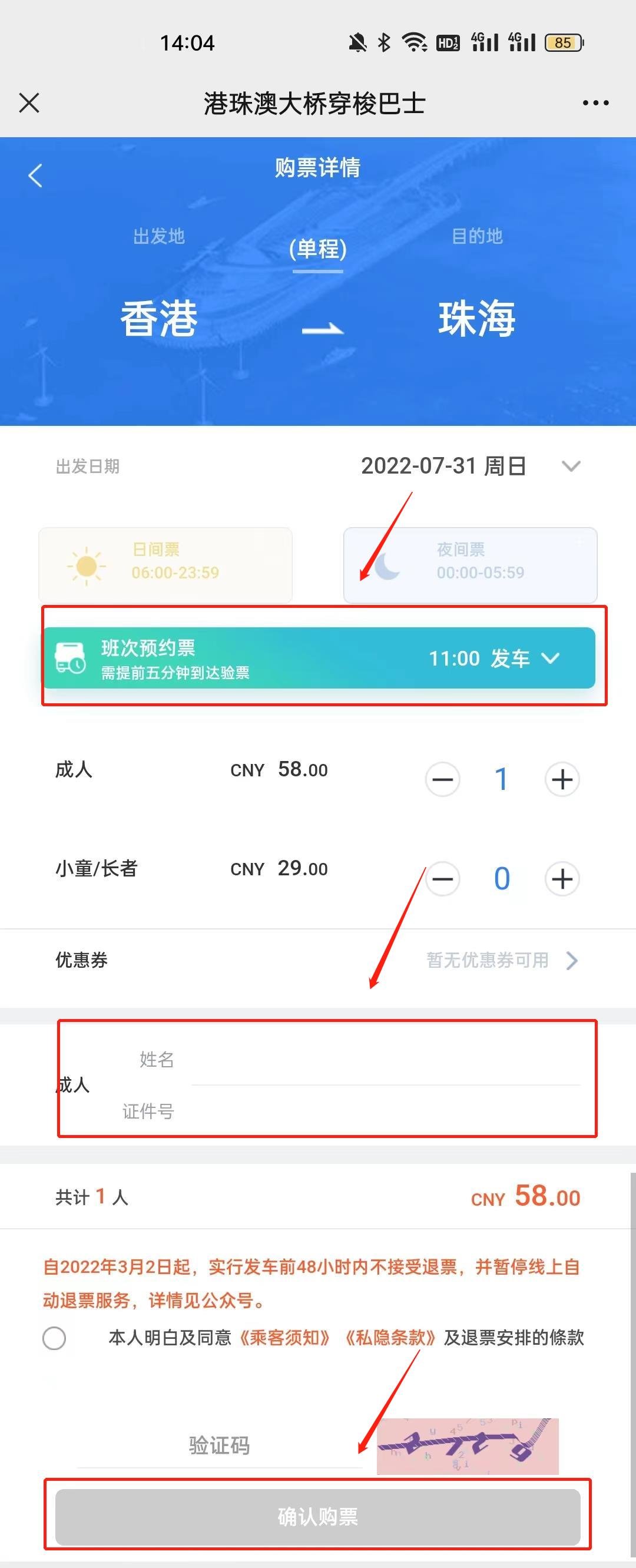This screenshot has height=1568, width=636.
Task: Increase the 小童/长者 ticket count
Action: [x=562, y=878]
